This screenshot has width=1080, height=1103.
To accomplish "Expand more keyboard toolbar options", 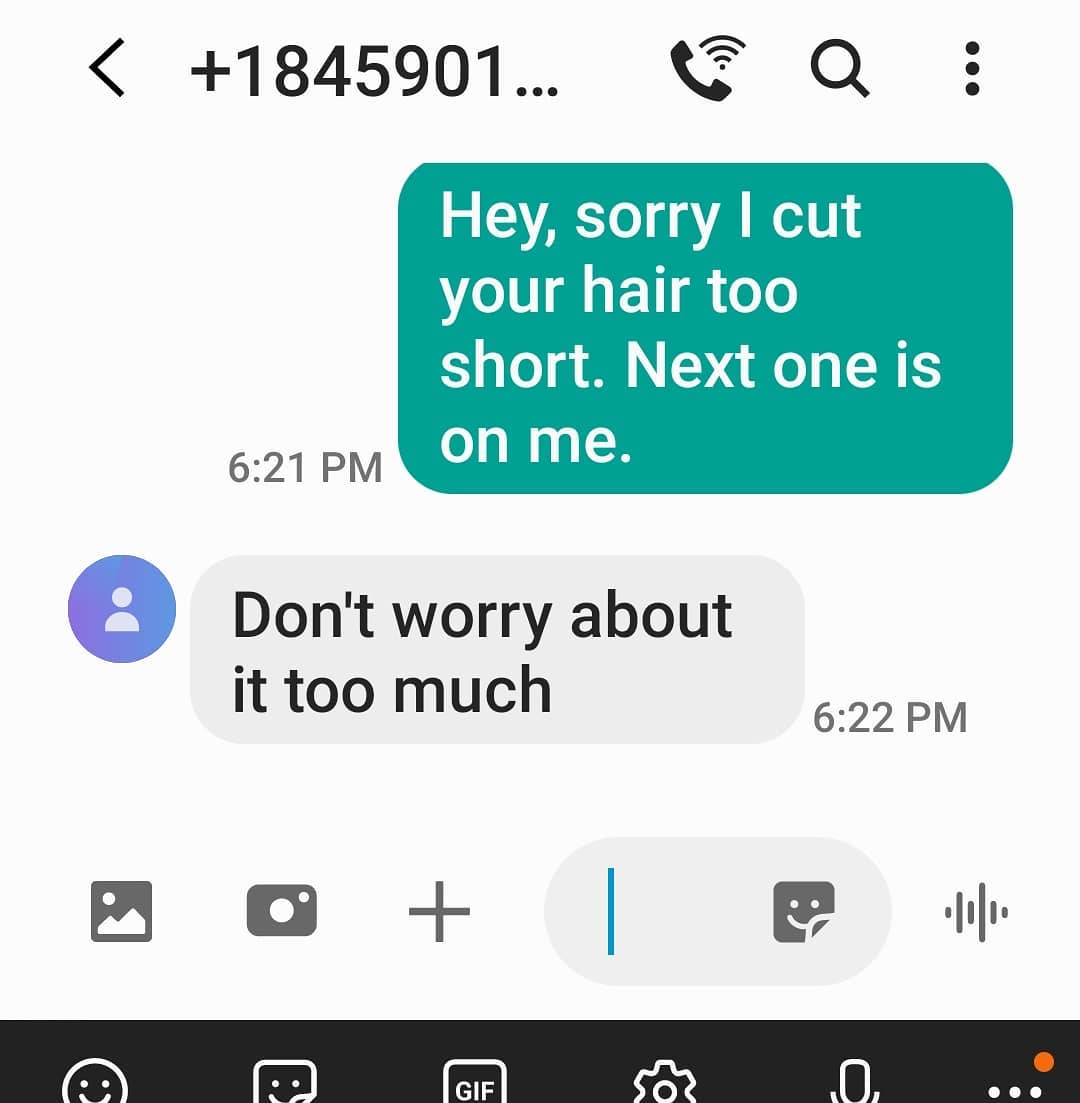I will pos(1015,1086).
